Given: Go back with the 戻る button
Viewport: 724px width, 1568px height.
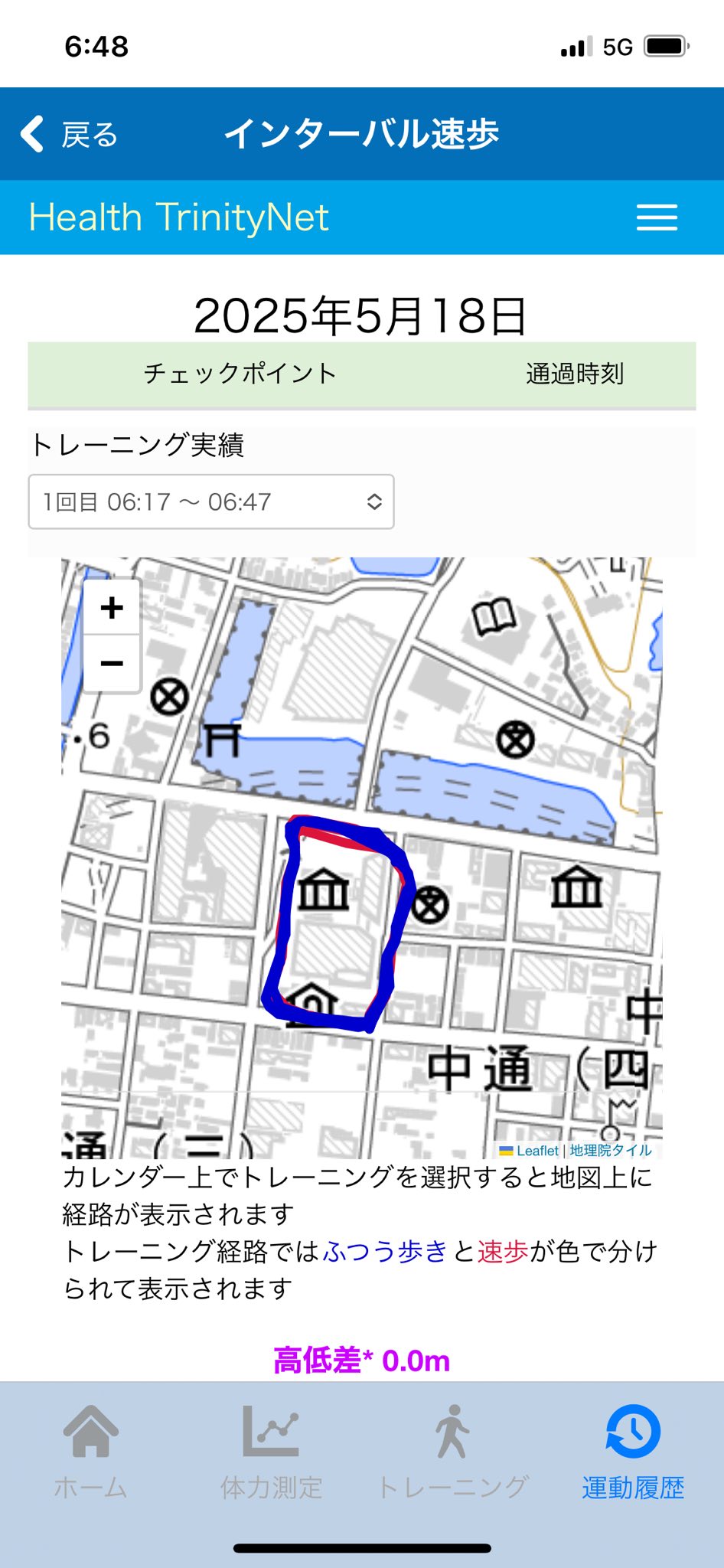Looking at the screenshot, I should [x=69, y=134].
